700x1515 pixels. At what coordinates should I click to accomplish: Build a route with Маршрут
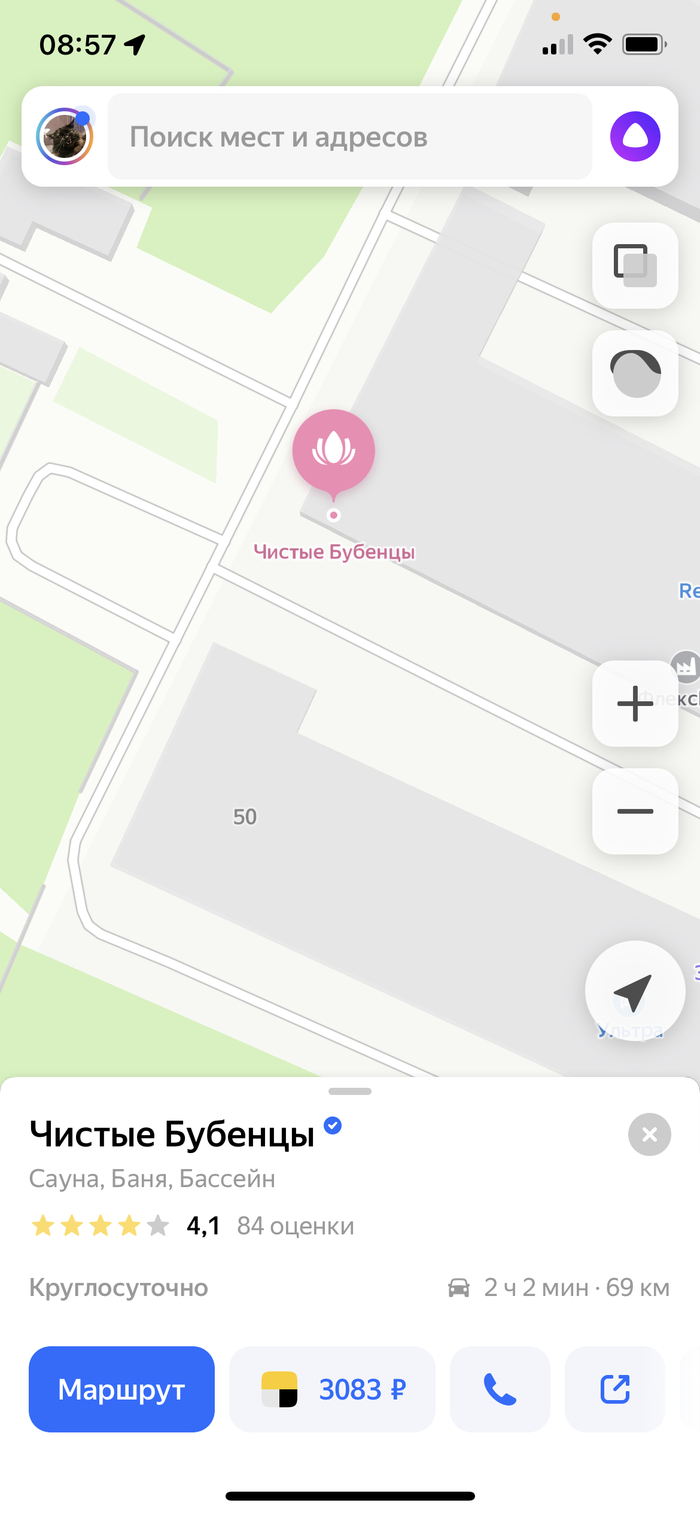click(122, 1389)
